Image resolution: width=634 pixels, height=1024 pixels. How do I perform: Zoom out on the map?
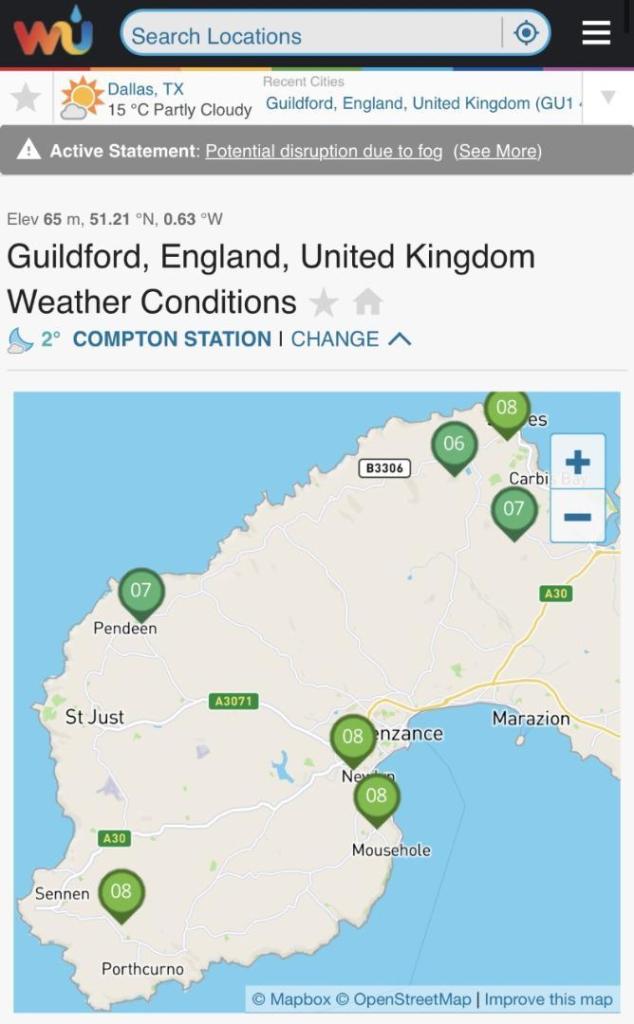pyautogui.click(x=577, y=516)
